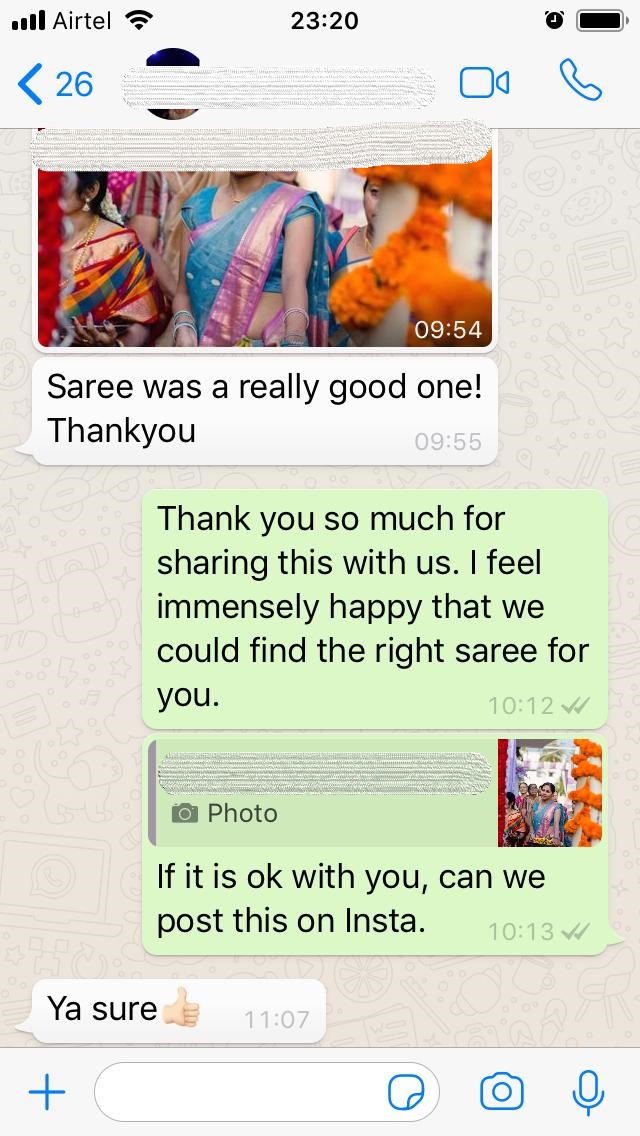This screenshot has width=640, height=1136.
Task: Open the sticker picker
Action: 406,1093
